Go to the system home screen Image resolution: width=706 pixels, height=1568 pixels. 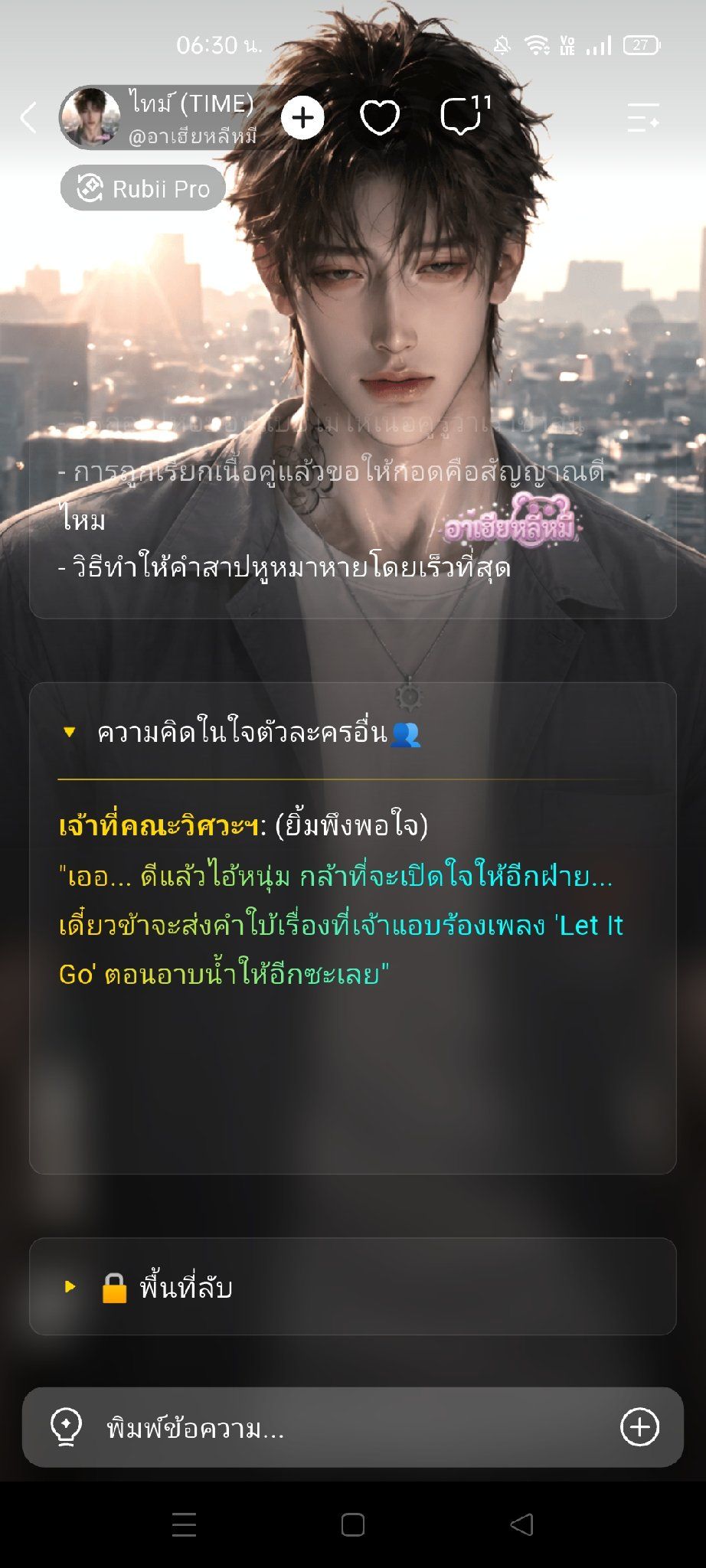[x=352, y=1524]
